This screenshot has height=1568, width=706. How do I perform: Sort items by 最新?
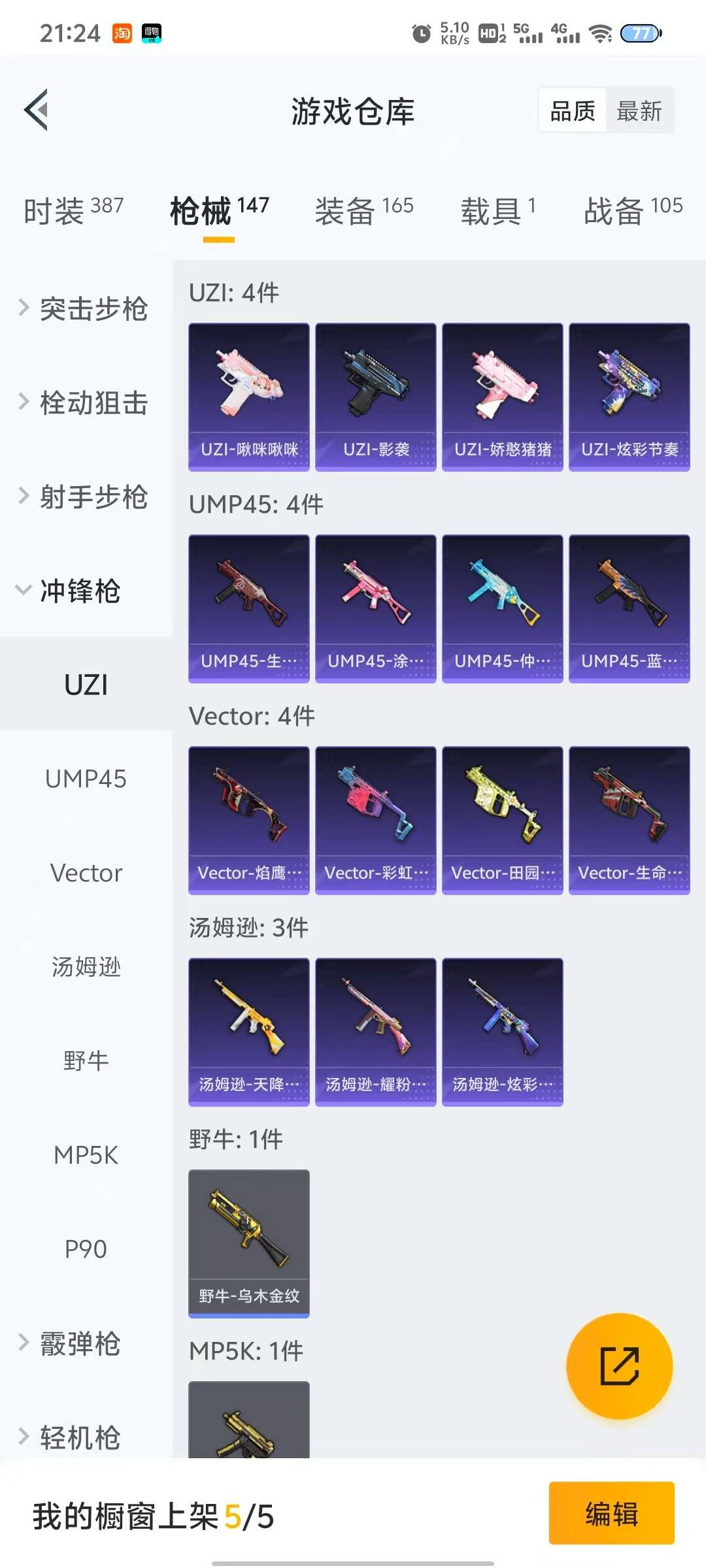point(639,110)
